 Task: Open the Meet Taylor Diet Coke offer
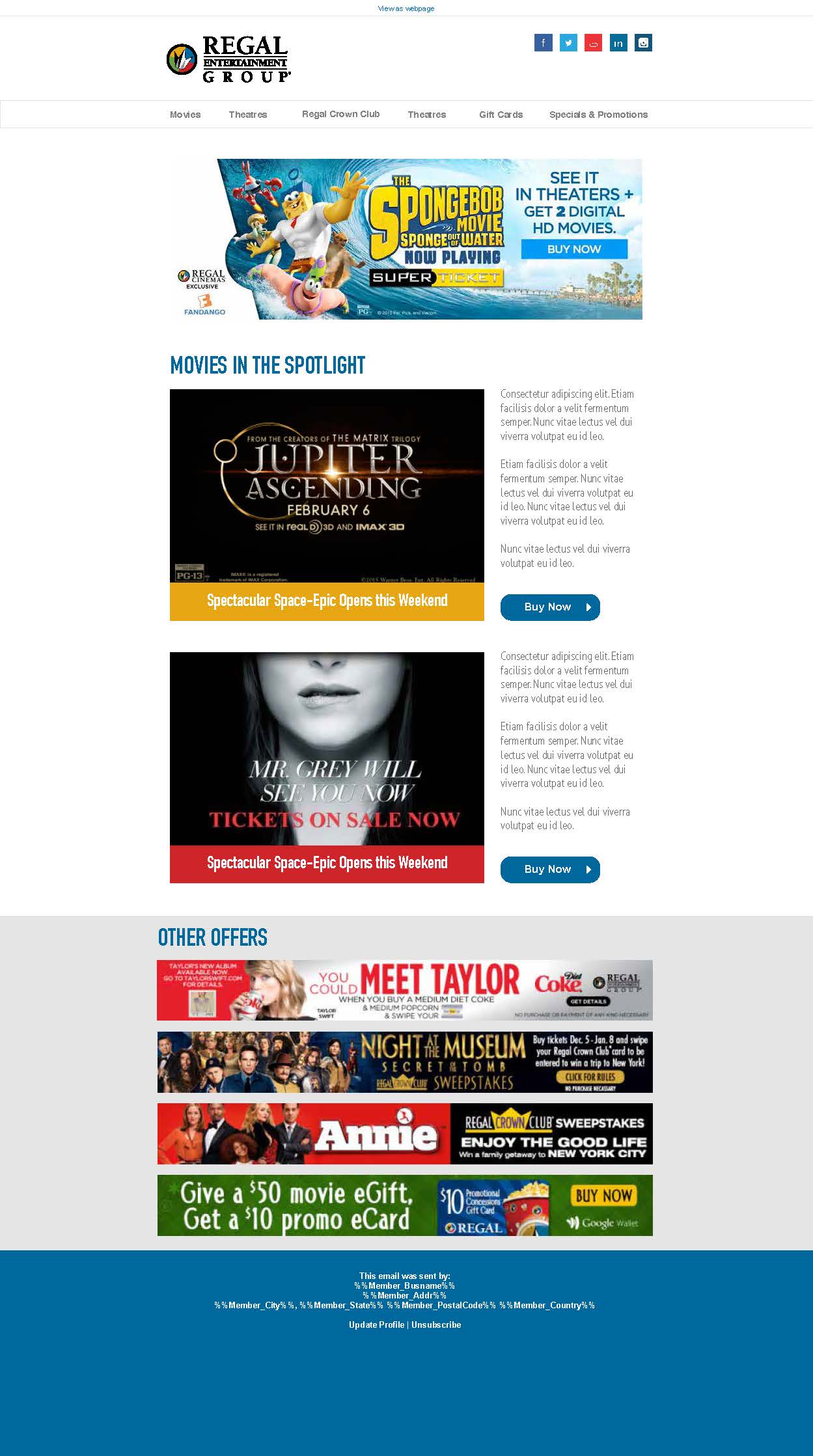tap(405, 990)
